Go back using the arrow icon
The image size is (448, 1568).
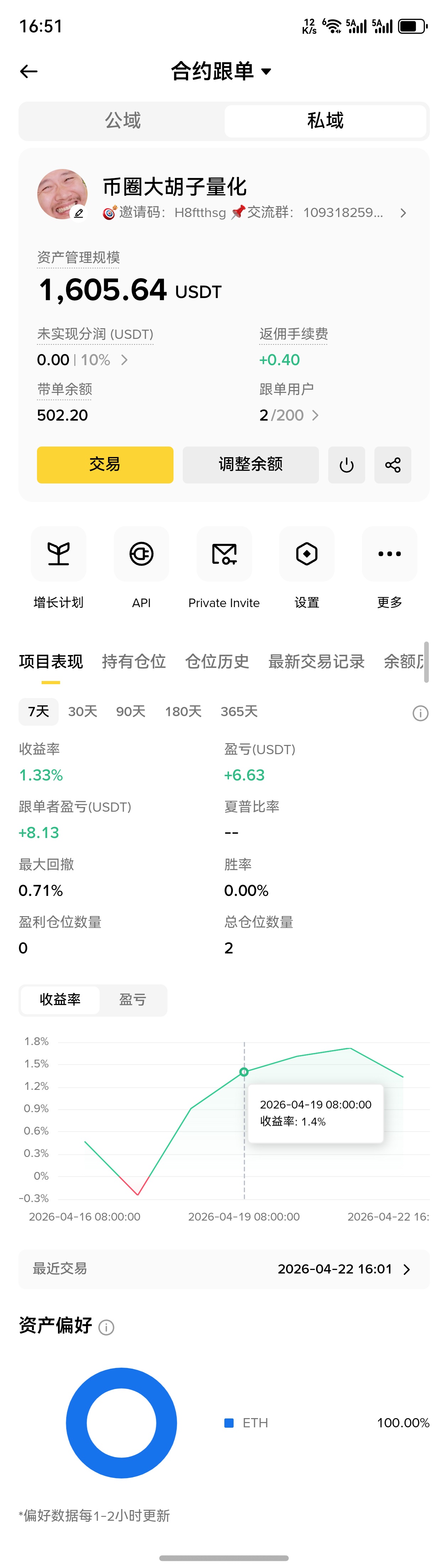coord(29,72)
